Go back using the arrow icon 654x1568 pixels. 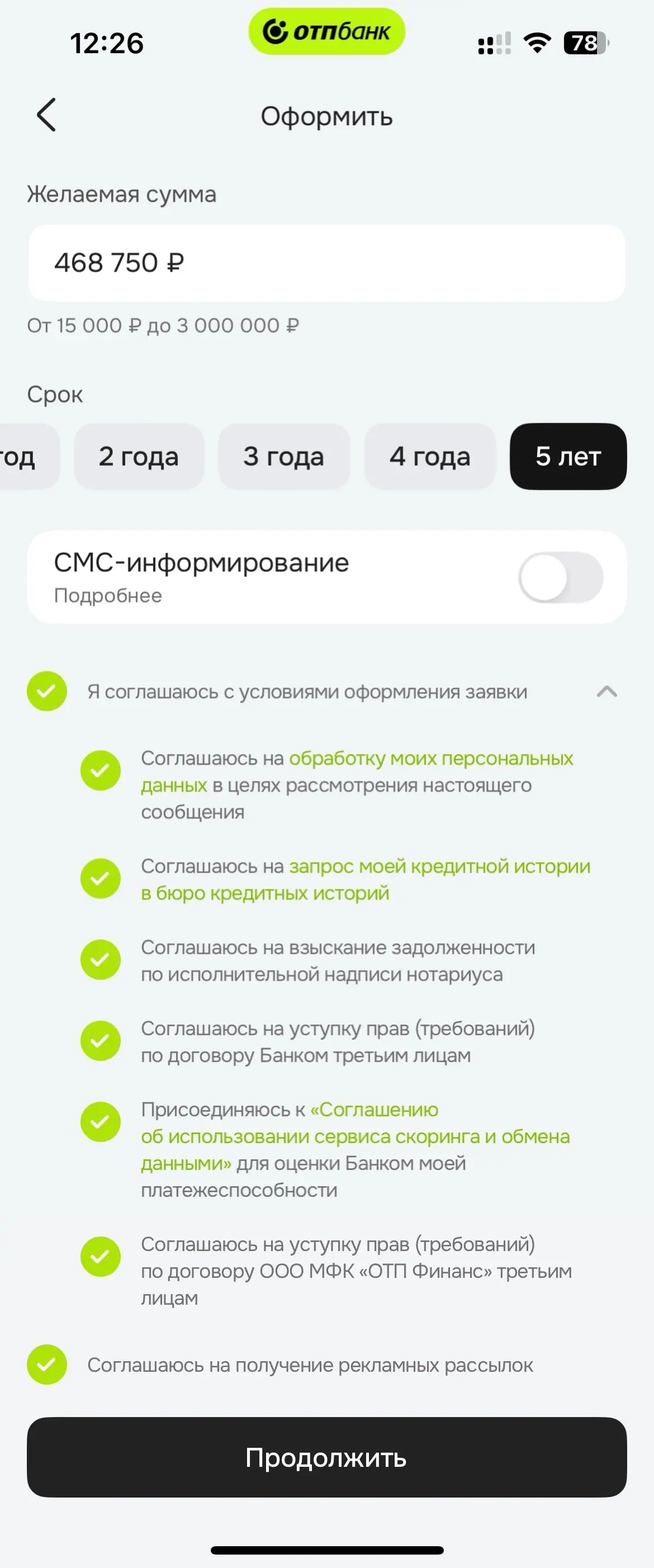(47, 115)
